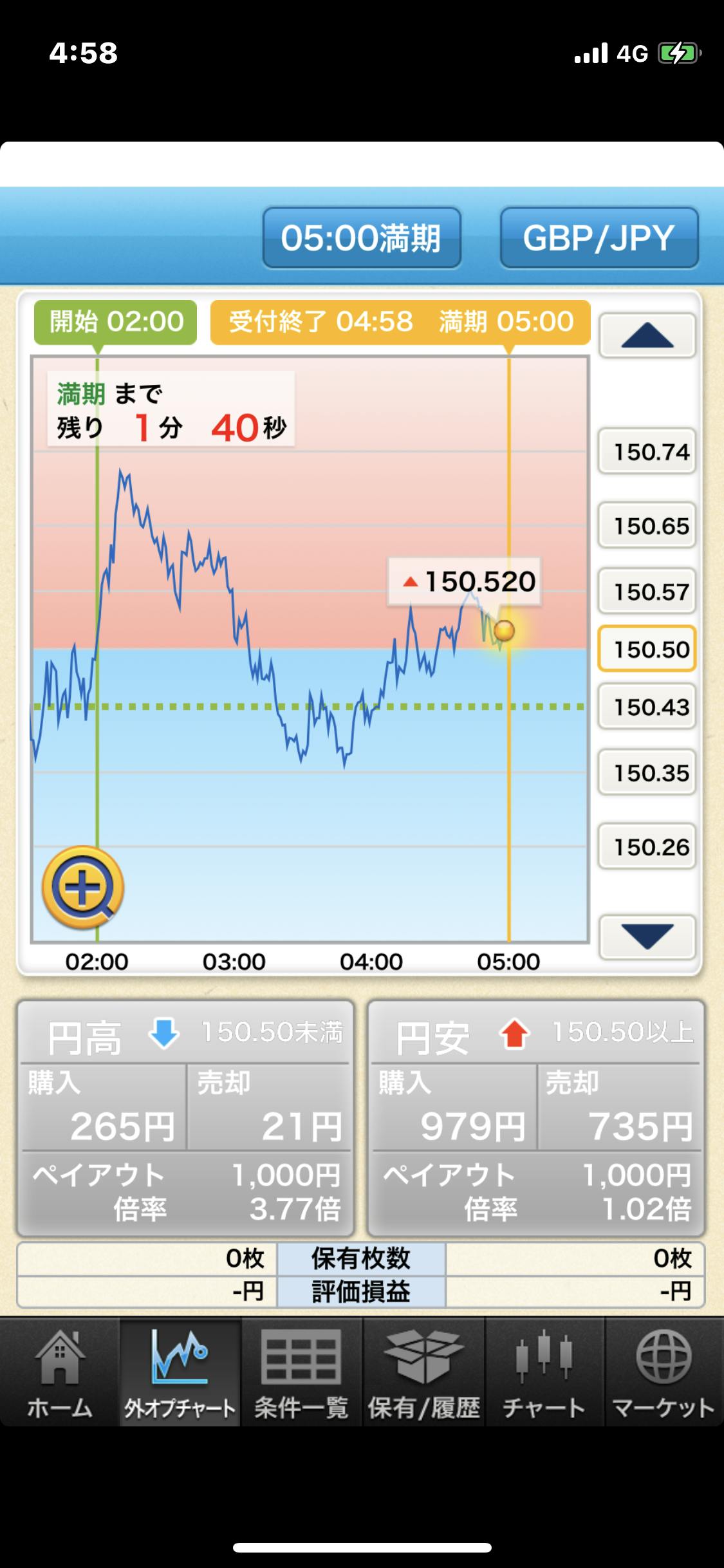
Task: Tap the up arrow above strike prices
Action: click(647, 335)
